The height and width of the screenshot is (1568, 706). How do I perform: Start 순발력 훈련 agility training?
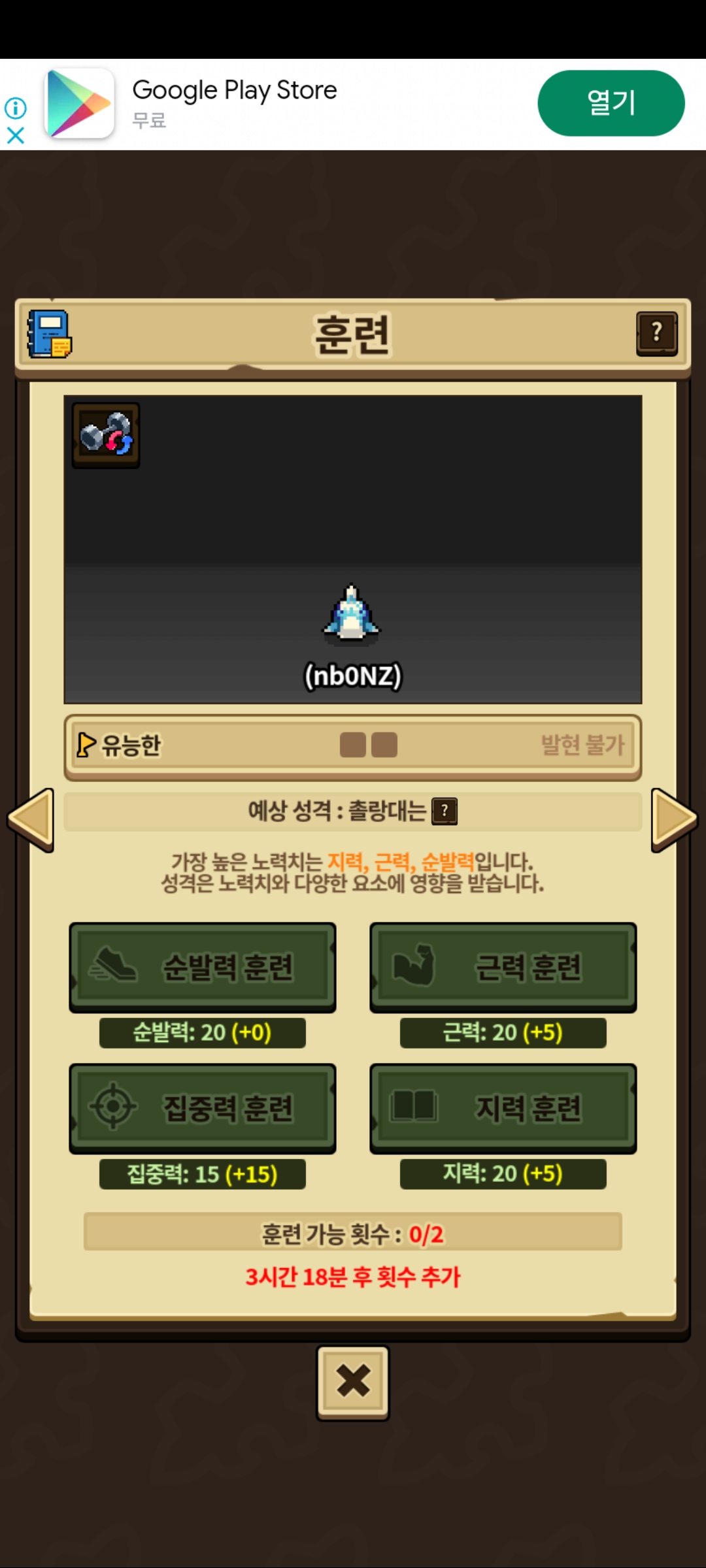203,967
